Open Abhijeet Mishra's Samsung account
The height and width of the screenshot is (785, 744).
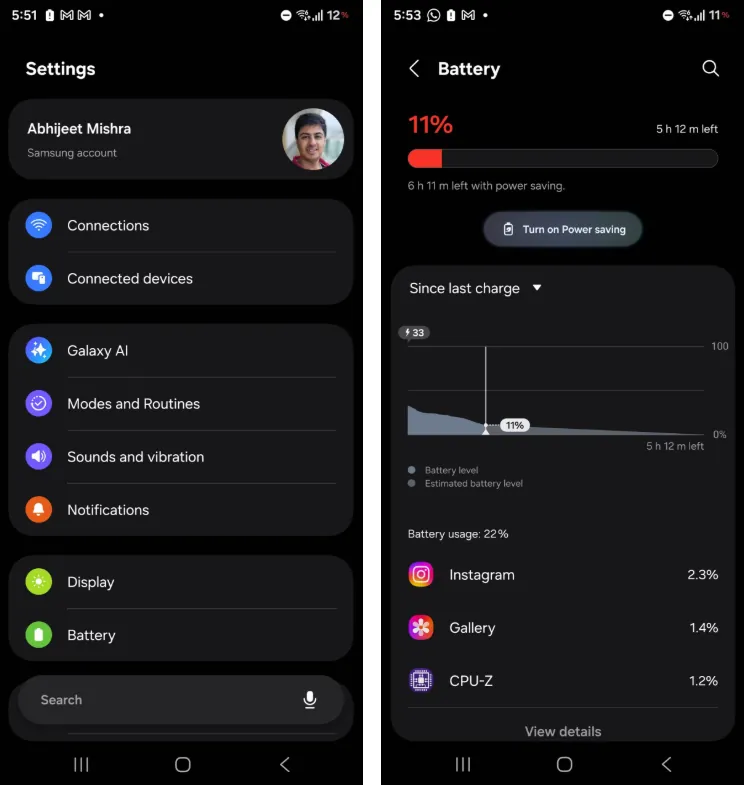pos(180,139)
